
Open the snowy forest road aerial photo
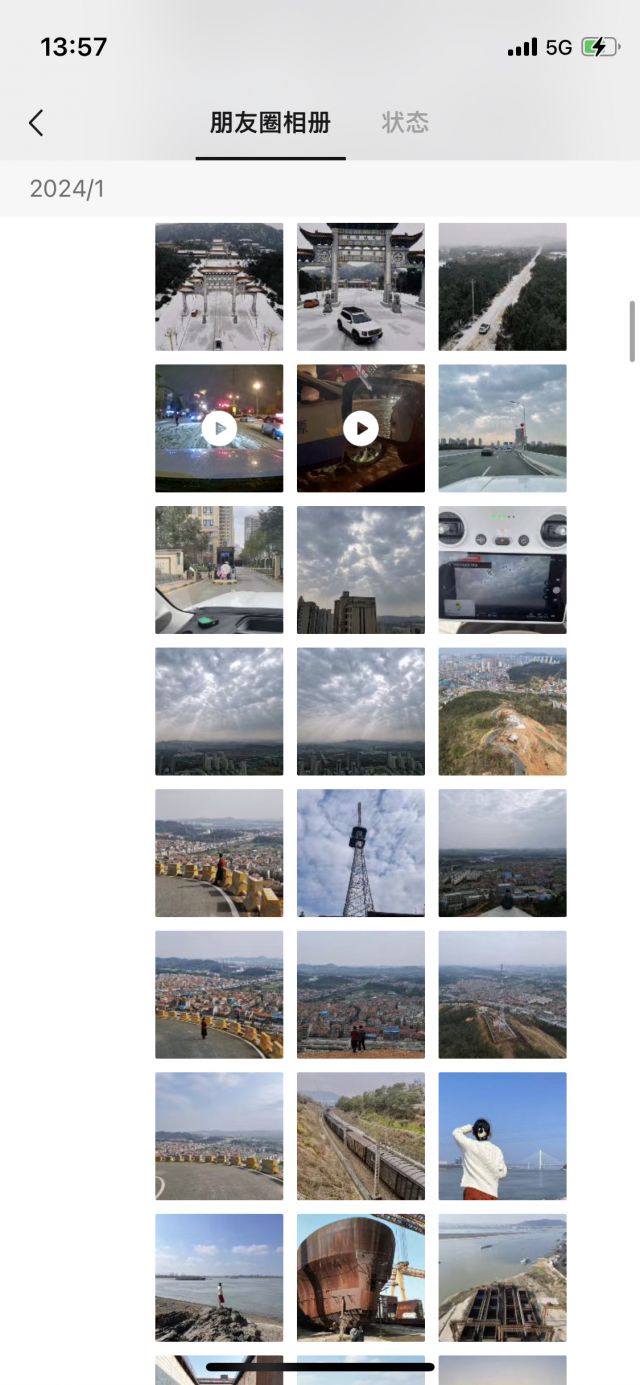click(502, 287)
